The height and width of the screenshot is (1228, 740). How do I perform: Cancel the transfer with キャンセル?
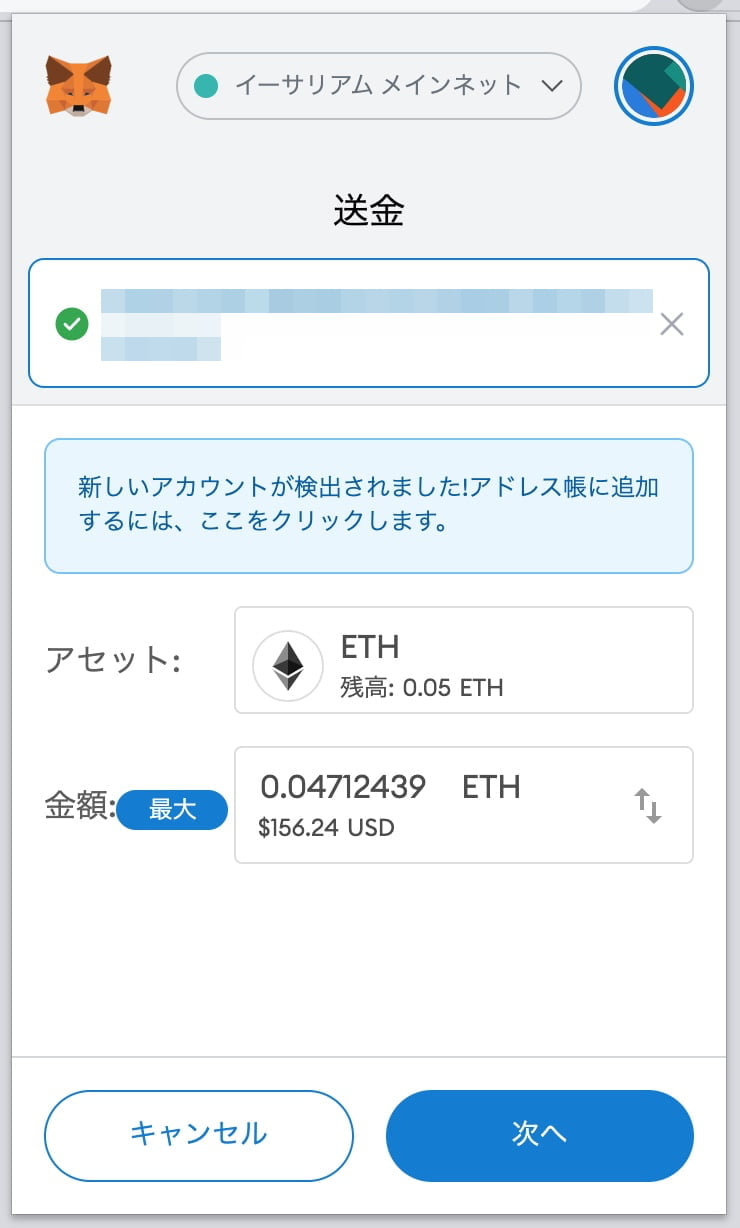pos(199,1134)
